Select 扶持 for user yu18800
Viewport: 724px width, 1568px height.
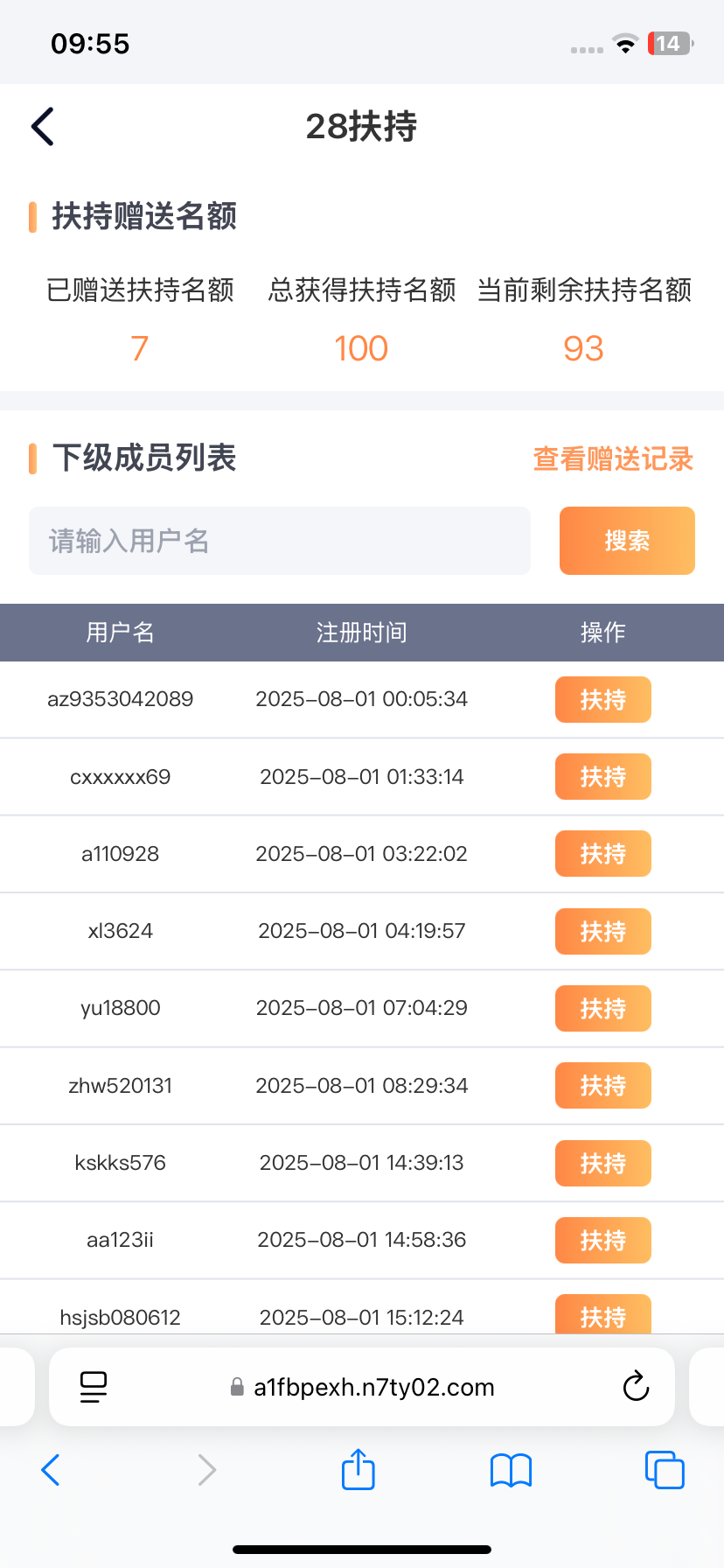click(602, 1008)
